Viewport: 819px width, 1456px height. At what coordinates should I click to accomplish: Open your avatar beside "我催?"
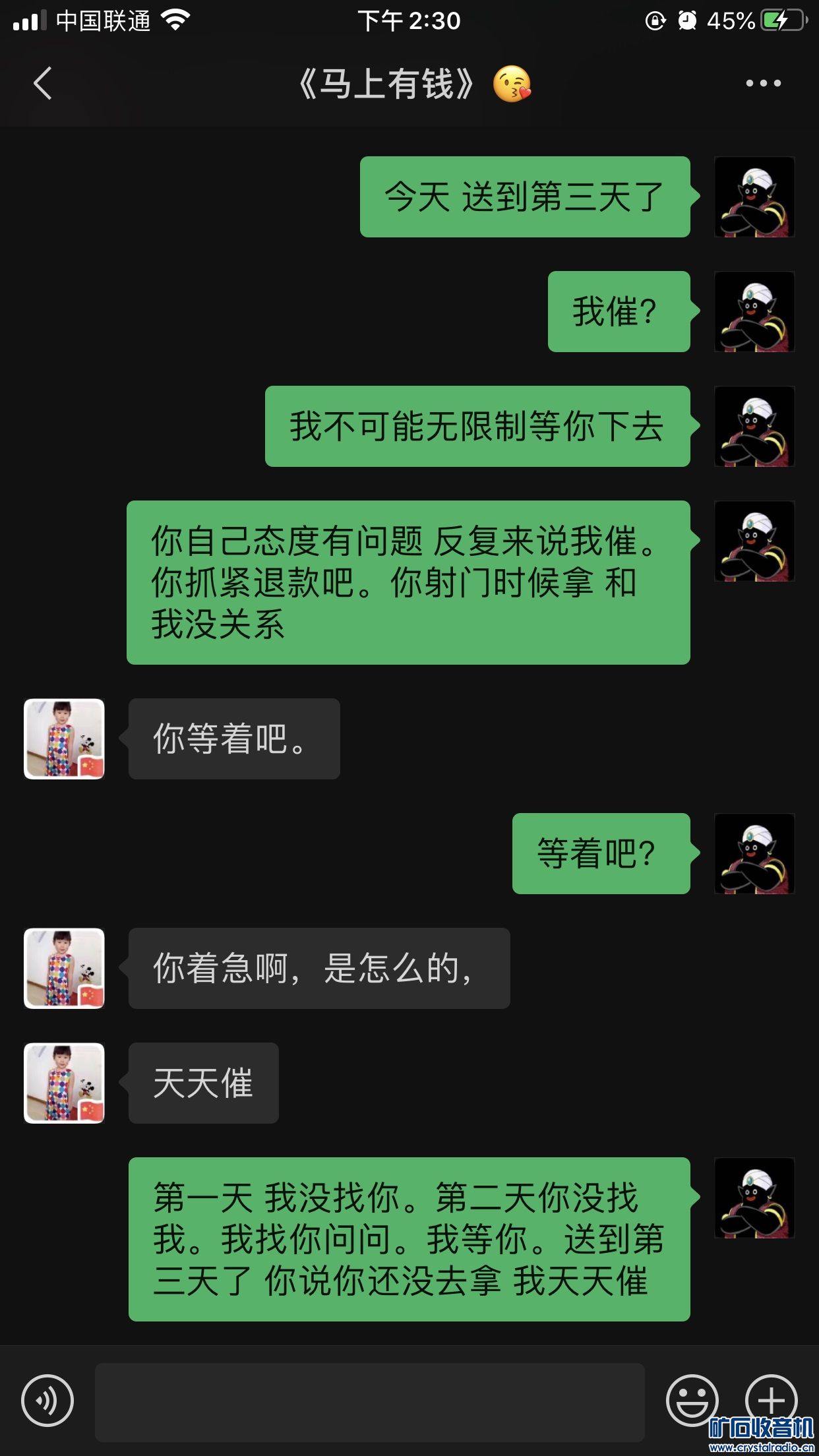[754, 312]
